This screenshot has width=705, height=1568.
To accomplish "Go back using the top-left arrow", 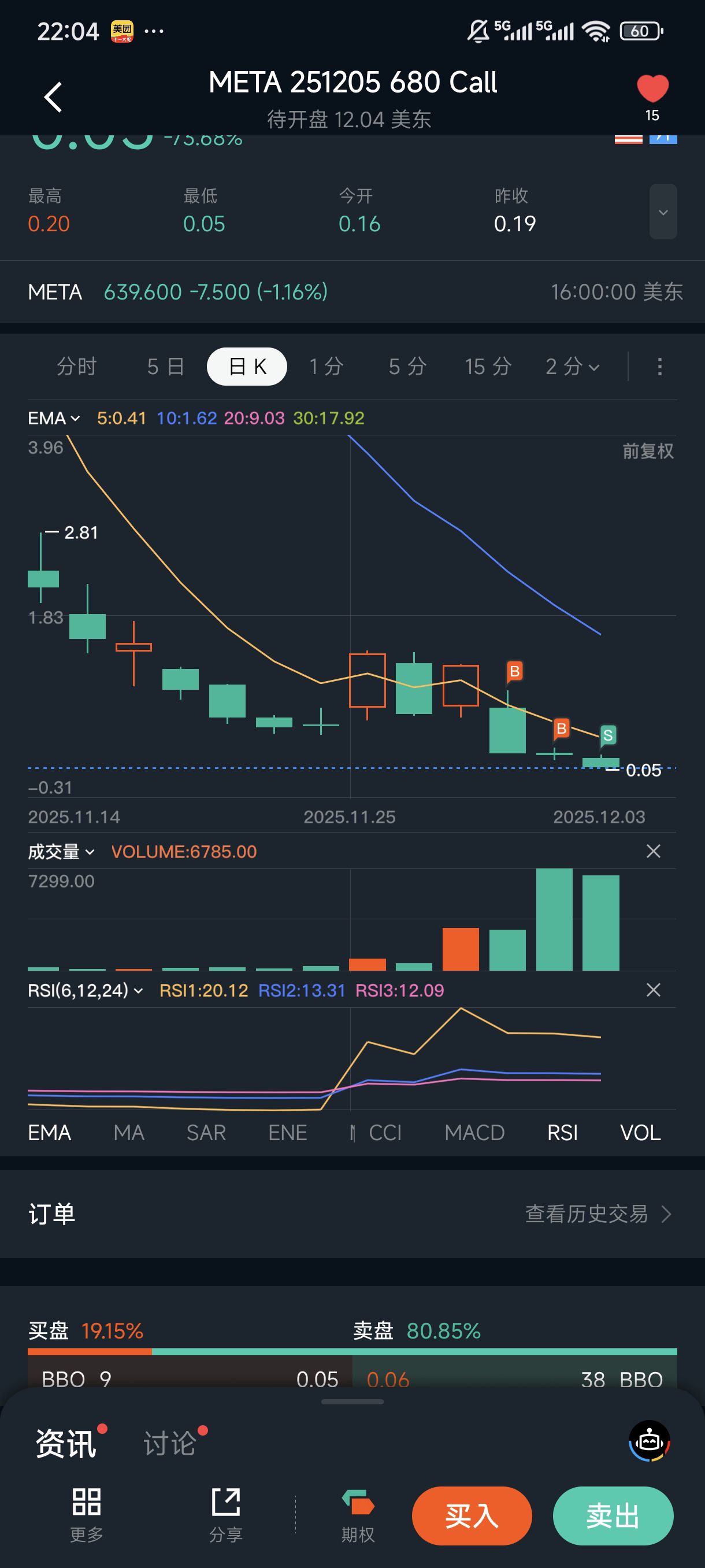I will click(x=54, y=97).
